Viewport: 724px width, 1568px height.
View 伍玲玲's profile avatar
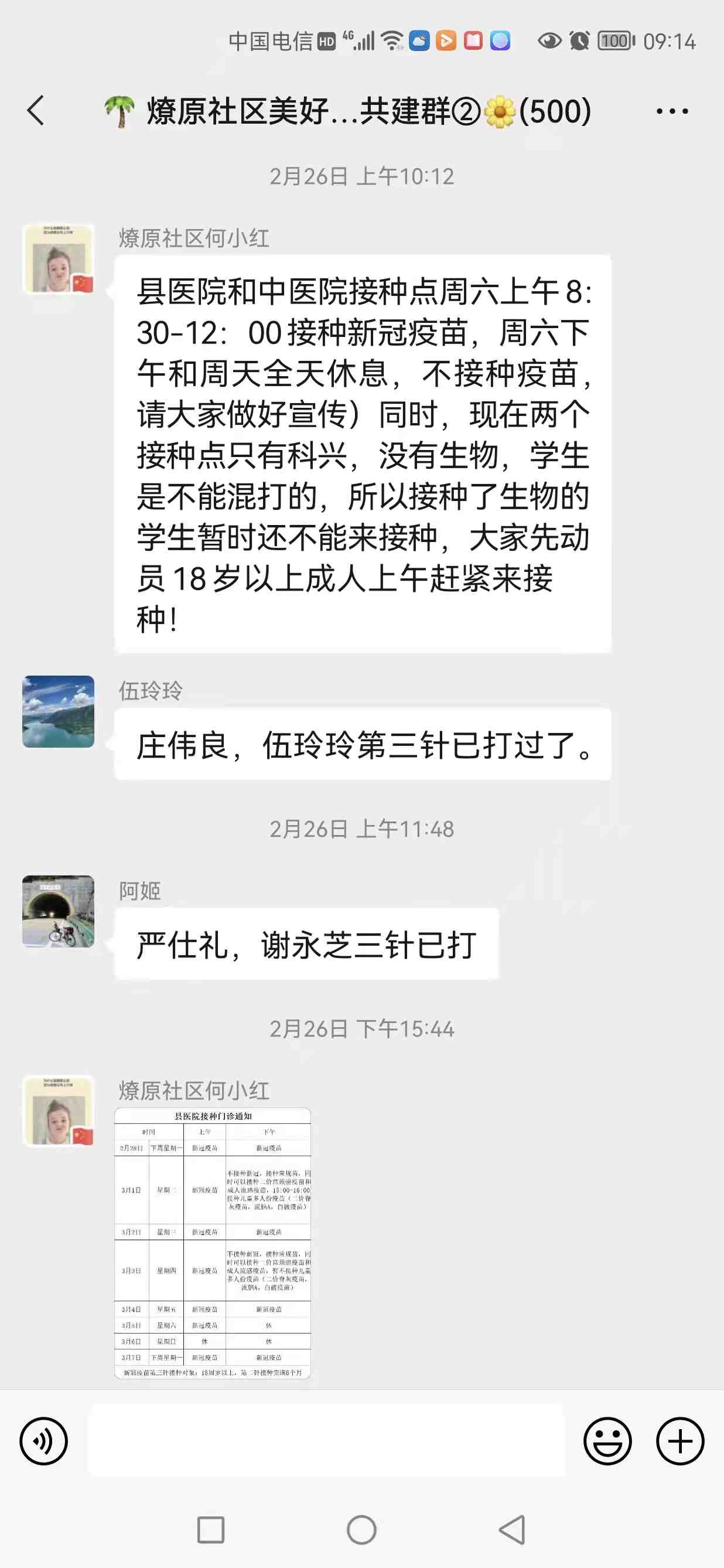click(x=59, y=711)
